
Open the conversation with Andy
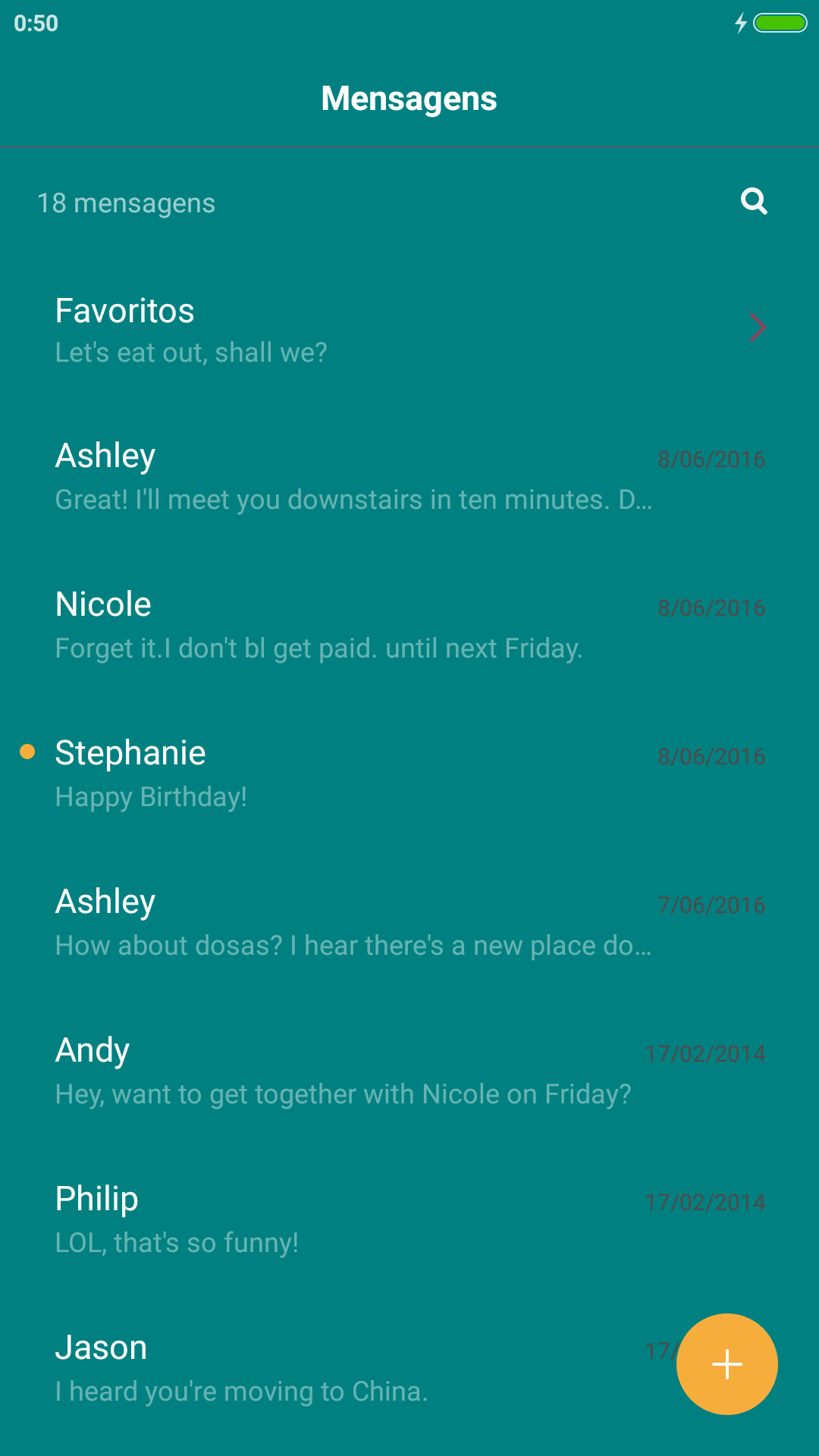click(409, 1072)
